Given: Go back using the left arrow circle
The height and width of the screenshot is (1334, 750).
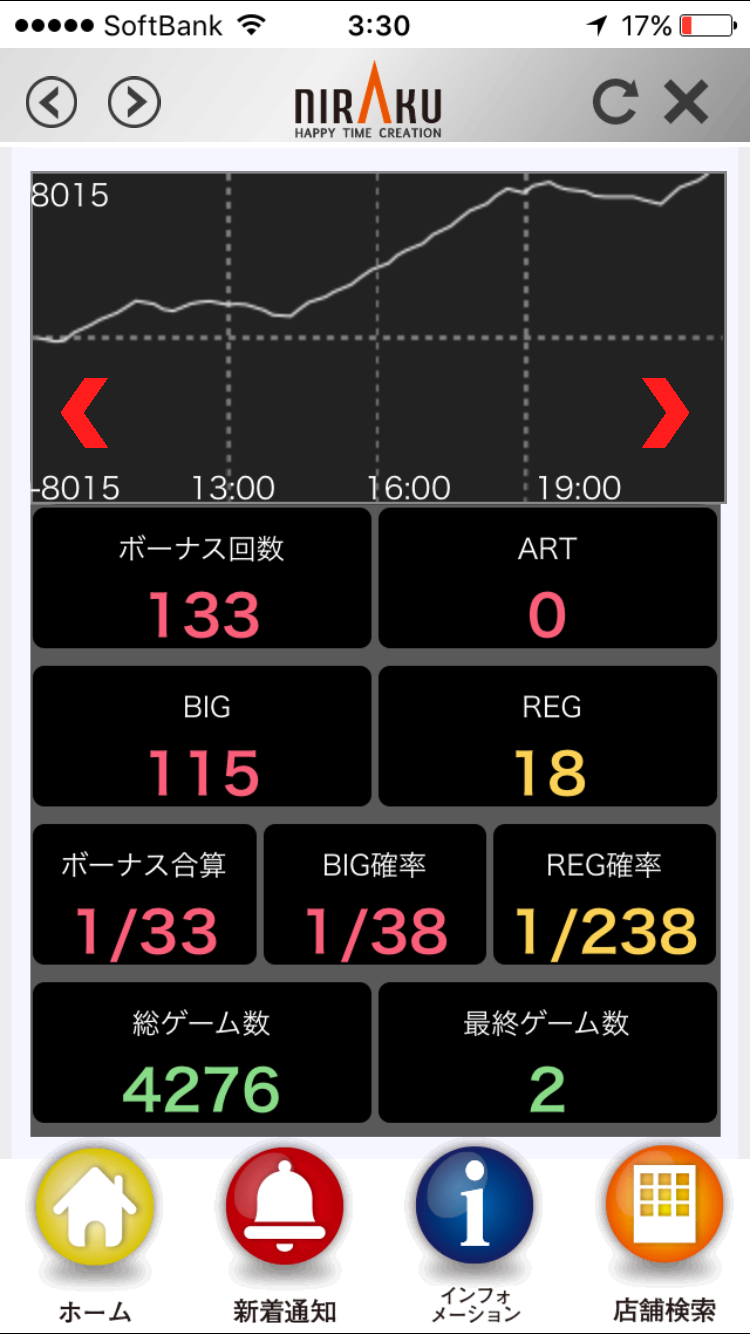Looking at the screenshot, I should point(52,102).
